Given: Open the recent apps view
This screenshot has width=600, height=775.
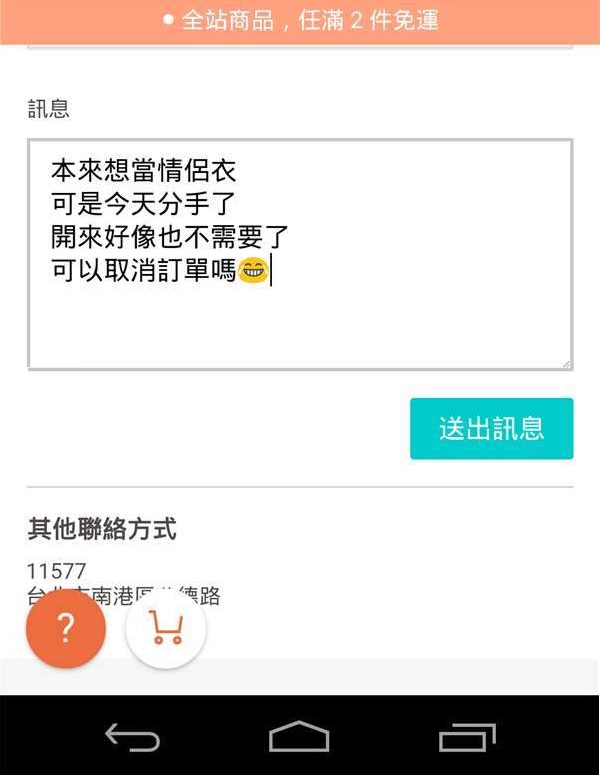Looking at the screenshot, I should click(x=467, y=738).
